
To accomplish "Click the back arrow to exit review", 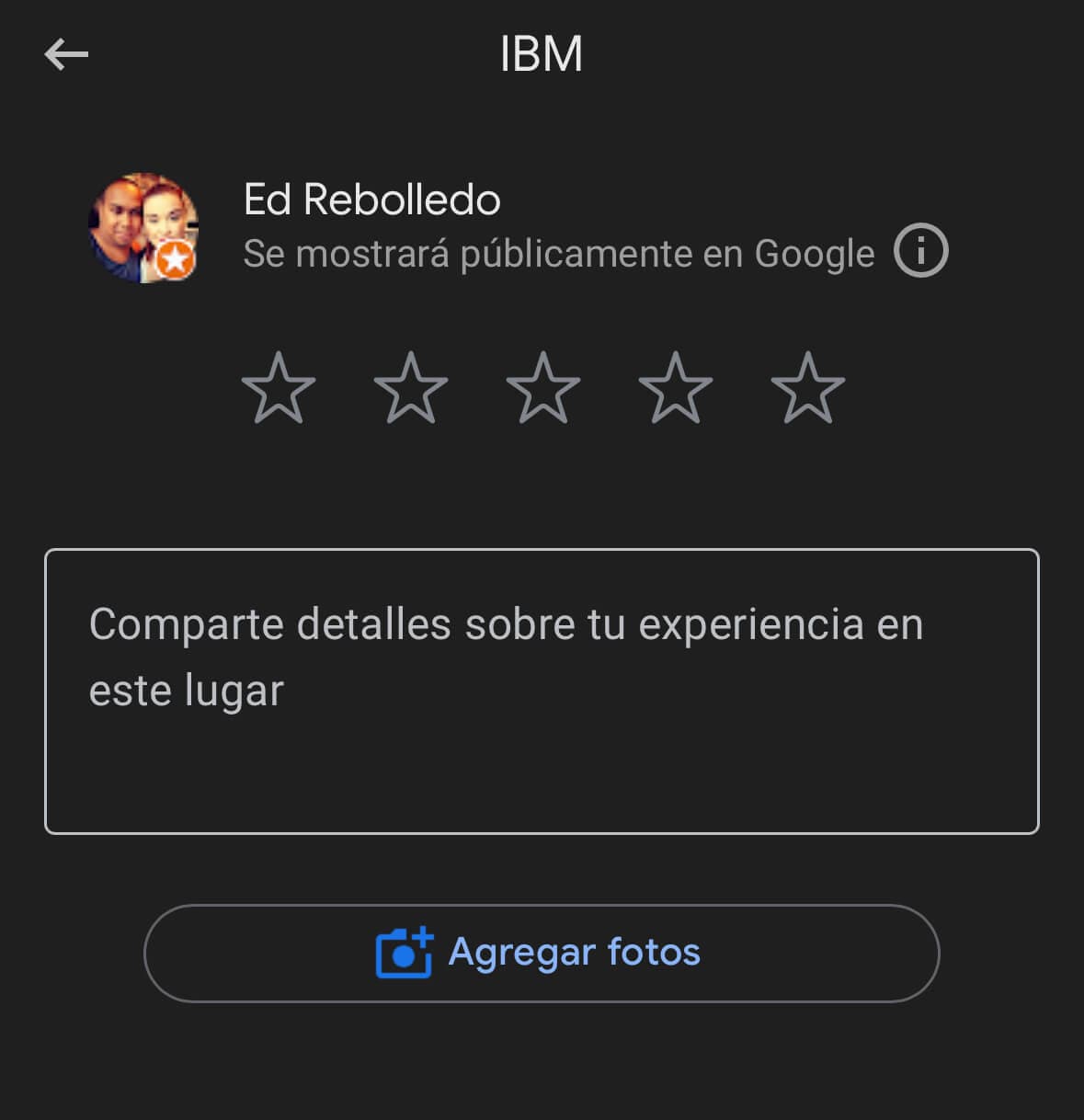I will coord(64,53).
